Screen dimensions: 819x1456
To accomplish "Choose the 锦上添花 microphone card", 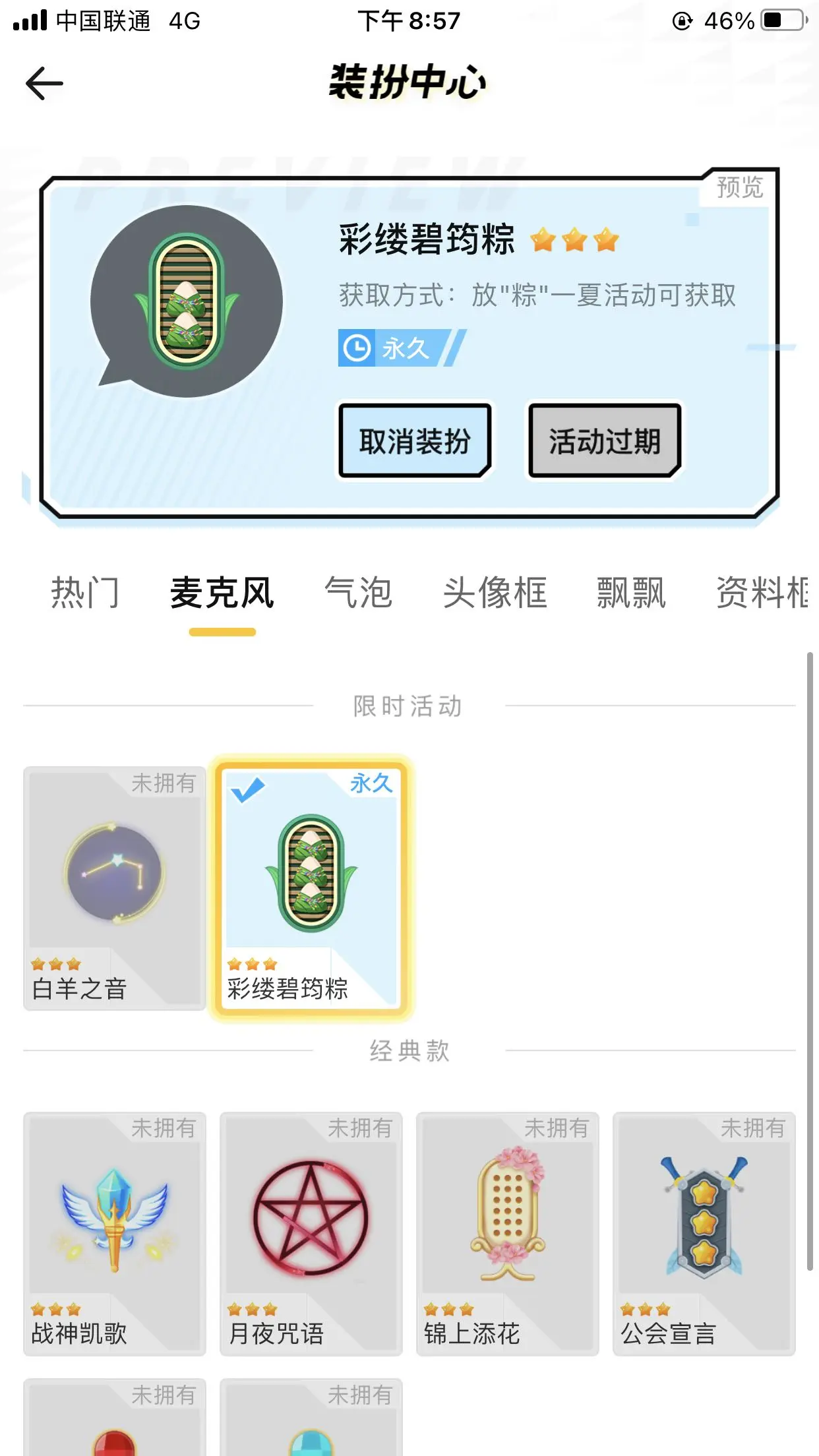I will 508,1234.
